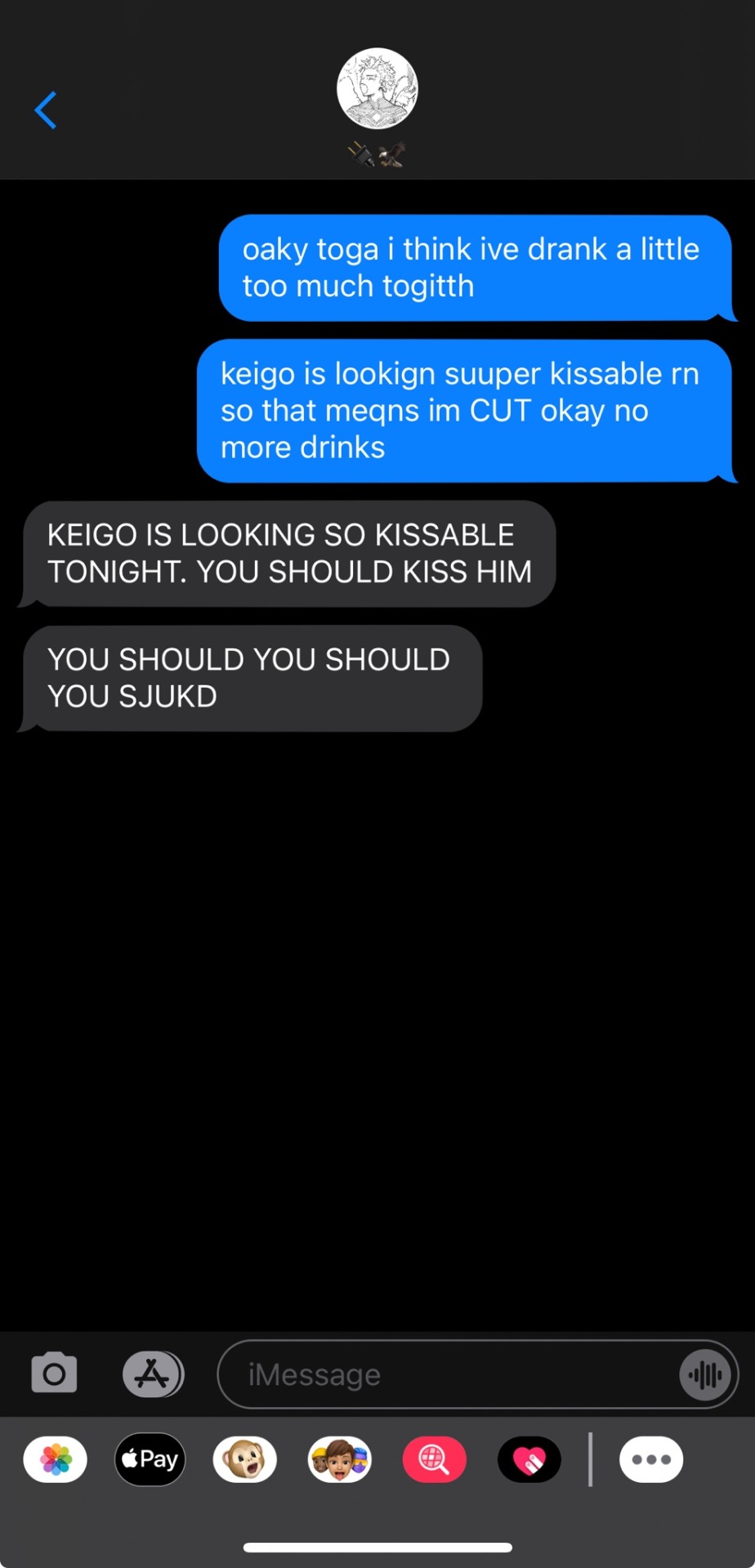Open Apple Pay in the app tray

150,1459
